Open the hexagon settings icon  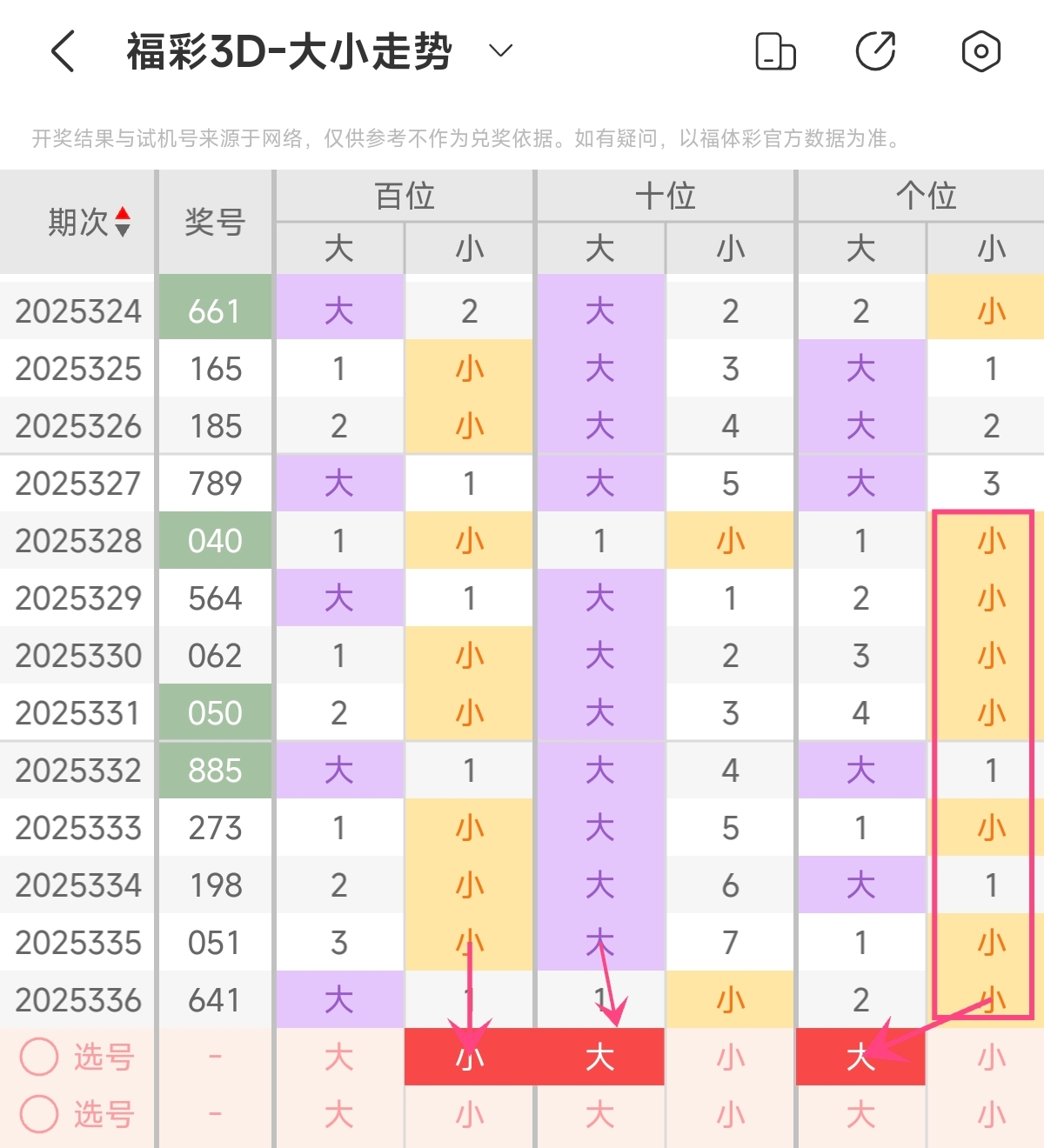(x=980, y=51)
